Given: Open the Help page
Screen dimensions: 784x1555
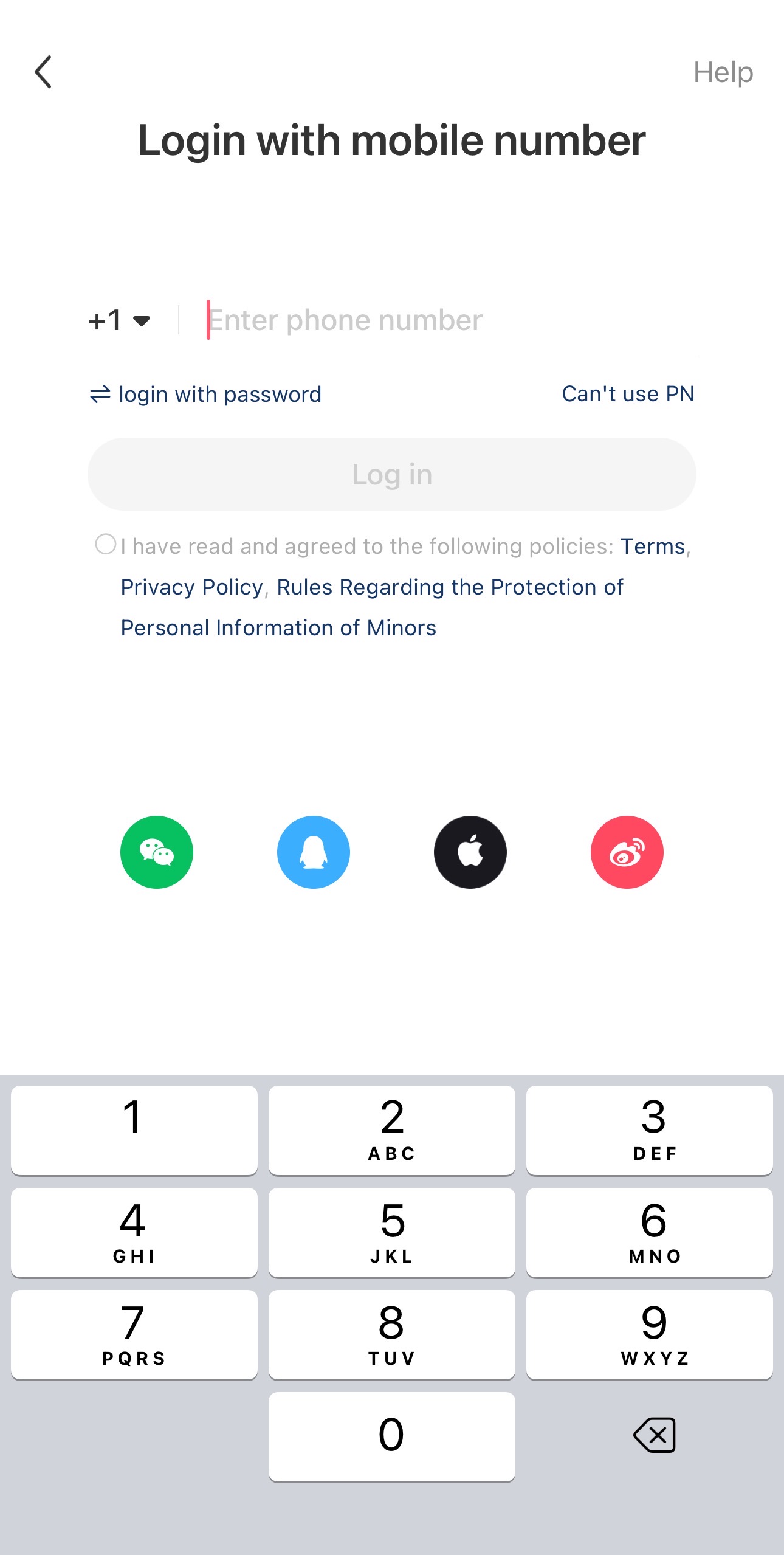Looking at the screenshot, I should point(723,72).
